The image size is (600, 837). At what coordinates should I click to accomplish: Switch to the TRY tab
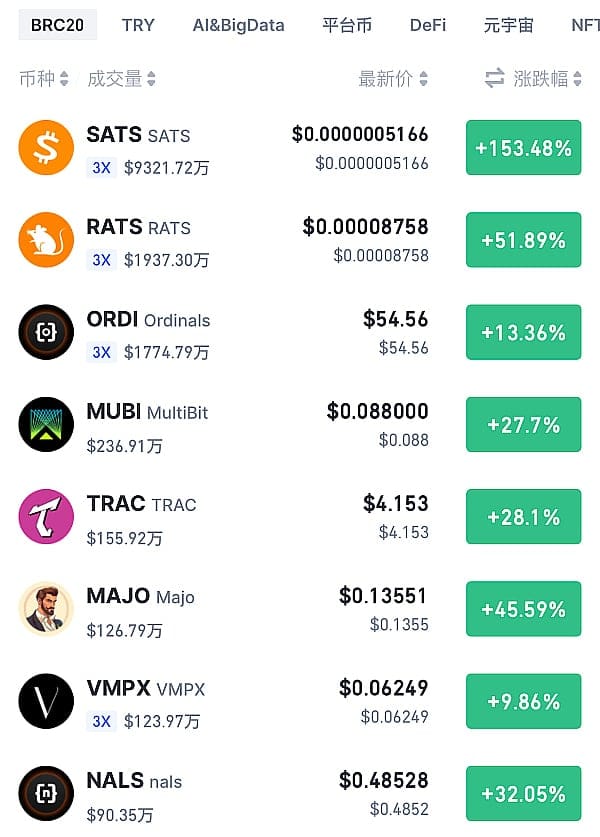click(x=138, y=25)
